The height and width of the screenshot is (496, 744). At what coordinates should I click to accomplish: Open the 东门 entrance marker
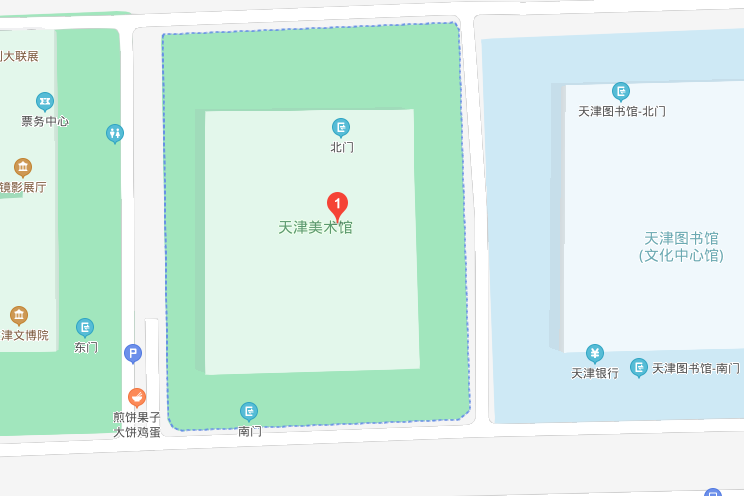pyautogui.click(x=86, y=327)
